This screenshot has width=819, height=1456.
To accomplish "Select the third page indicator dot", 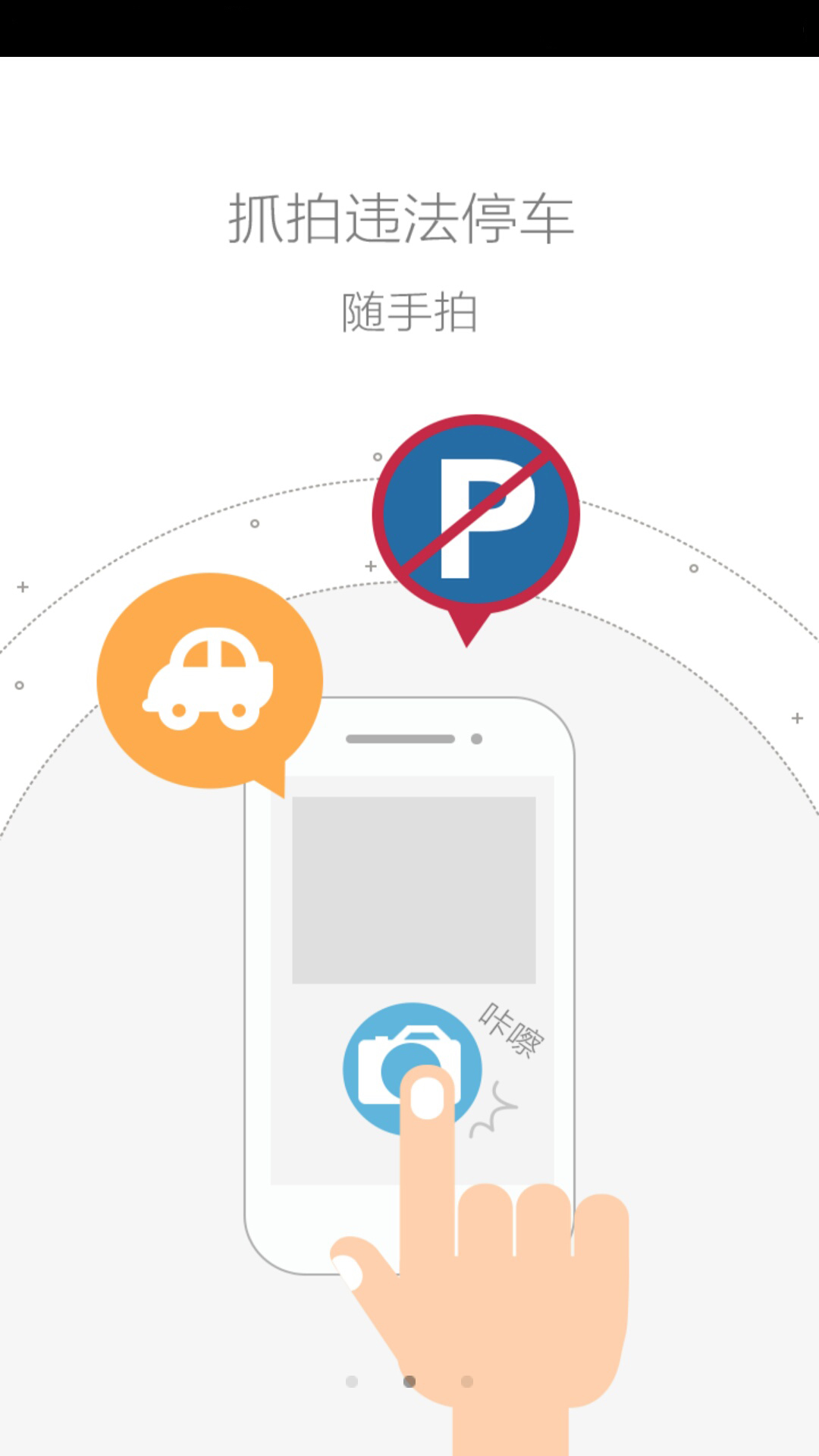I will tap(467, 1381).
